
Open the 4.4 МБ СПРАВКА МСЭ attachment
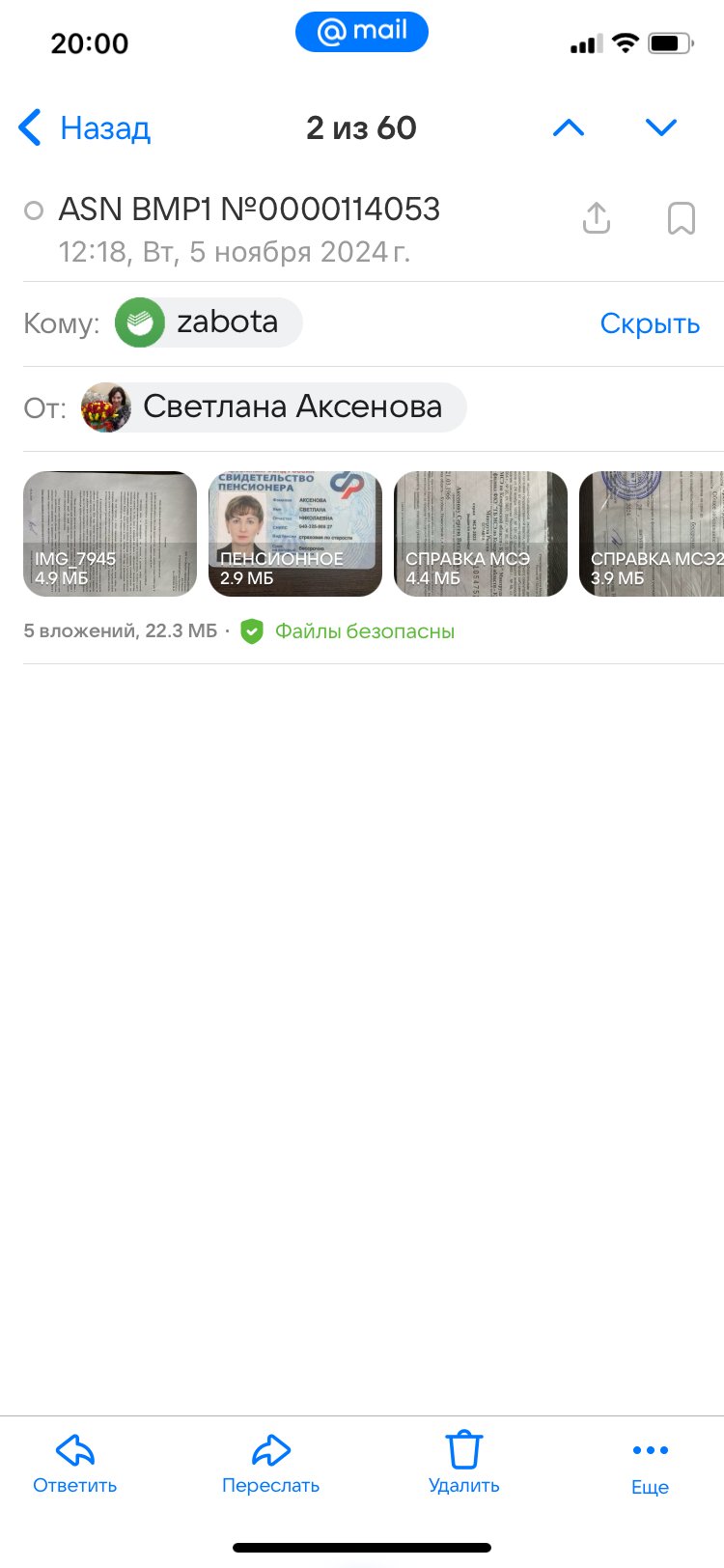(x=481, y=534)
